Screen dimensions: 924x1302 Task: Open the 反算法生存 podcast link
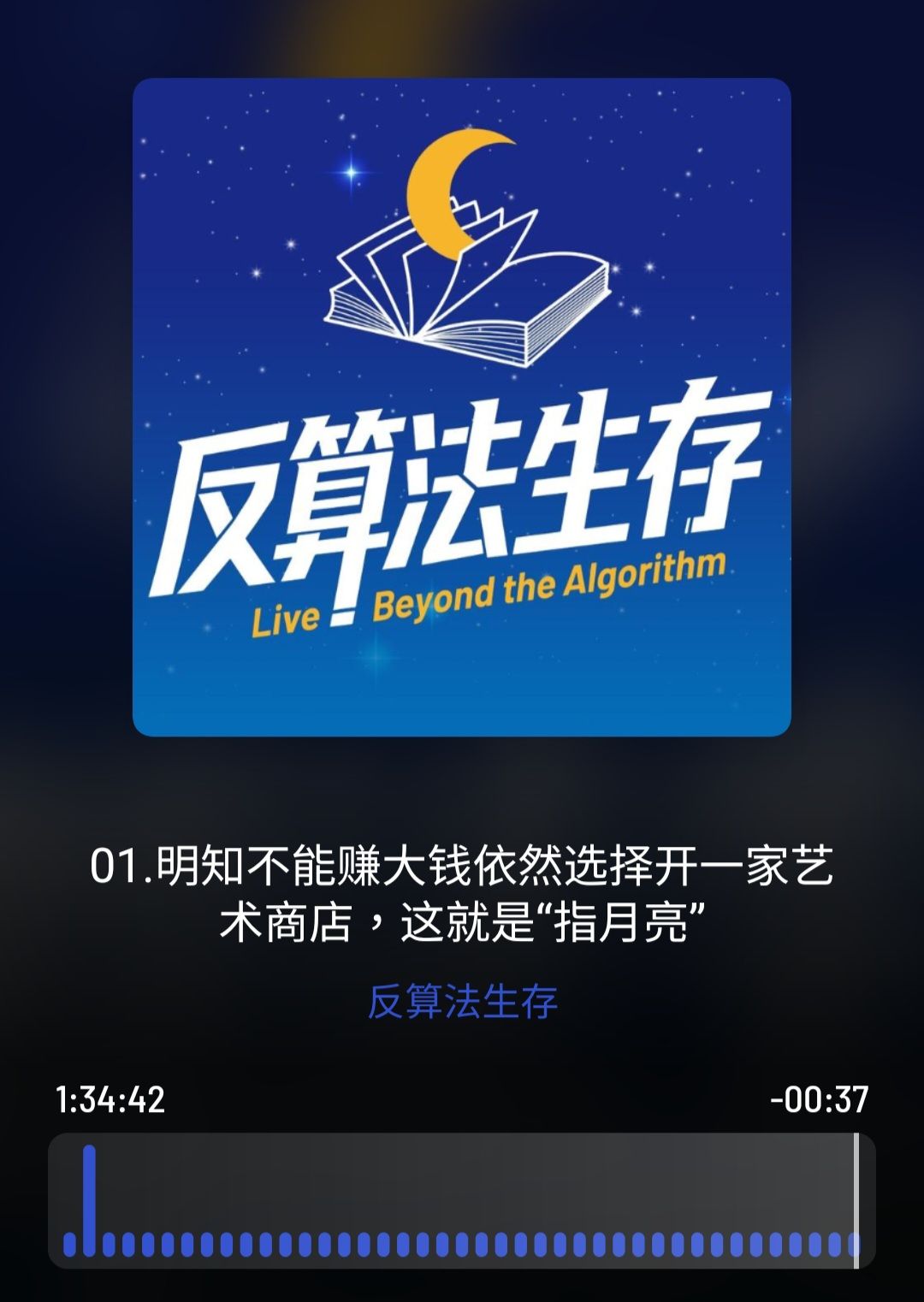coord(462,1002)
